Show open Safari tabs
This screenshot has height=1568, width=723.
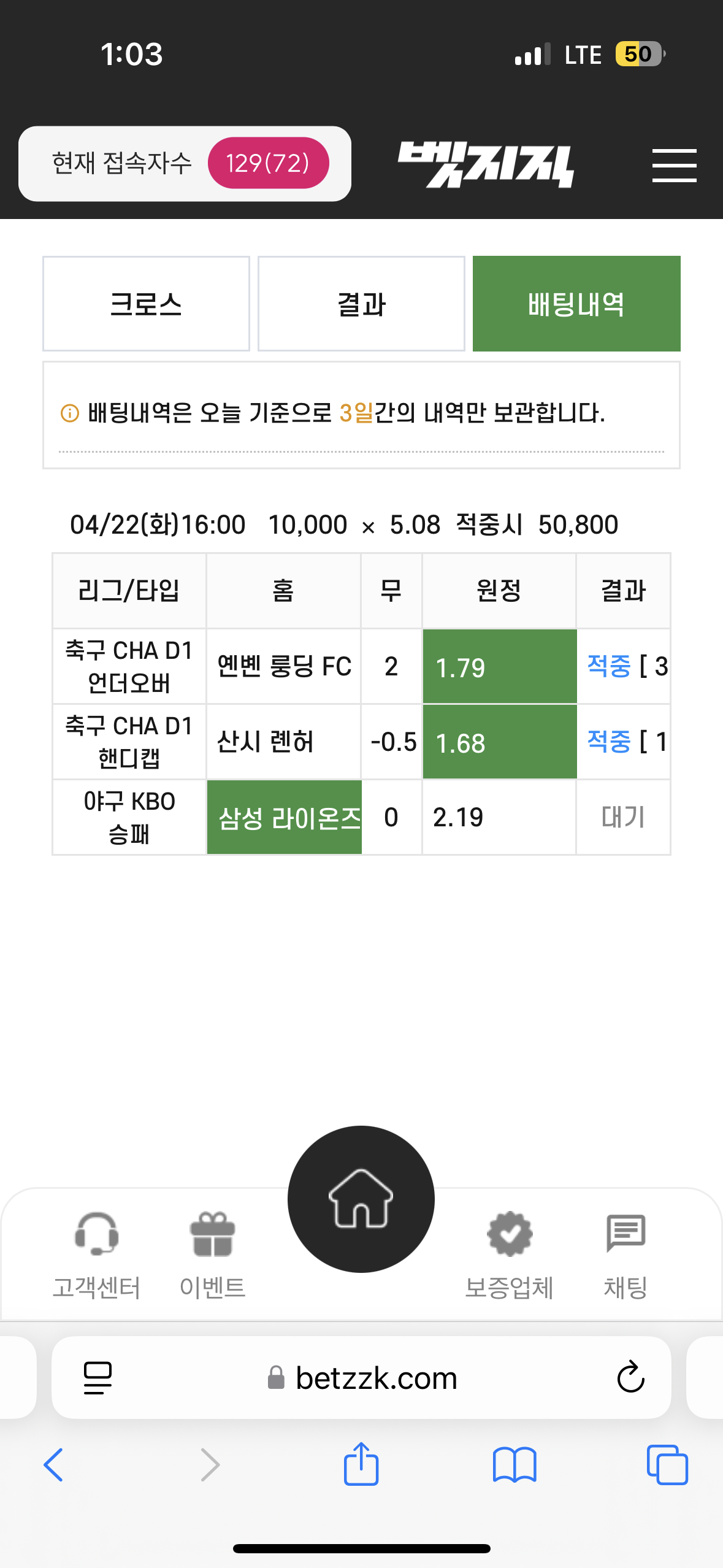click(x=667, y=1465)
